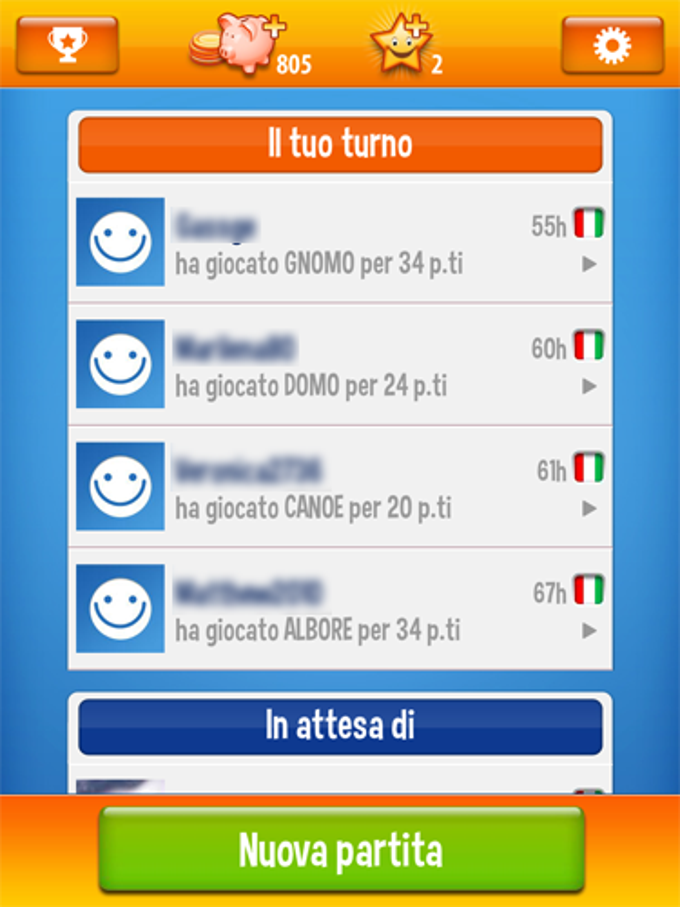Open game where GNOMO was played

pos(340,243)
